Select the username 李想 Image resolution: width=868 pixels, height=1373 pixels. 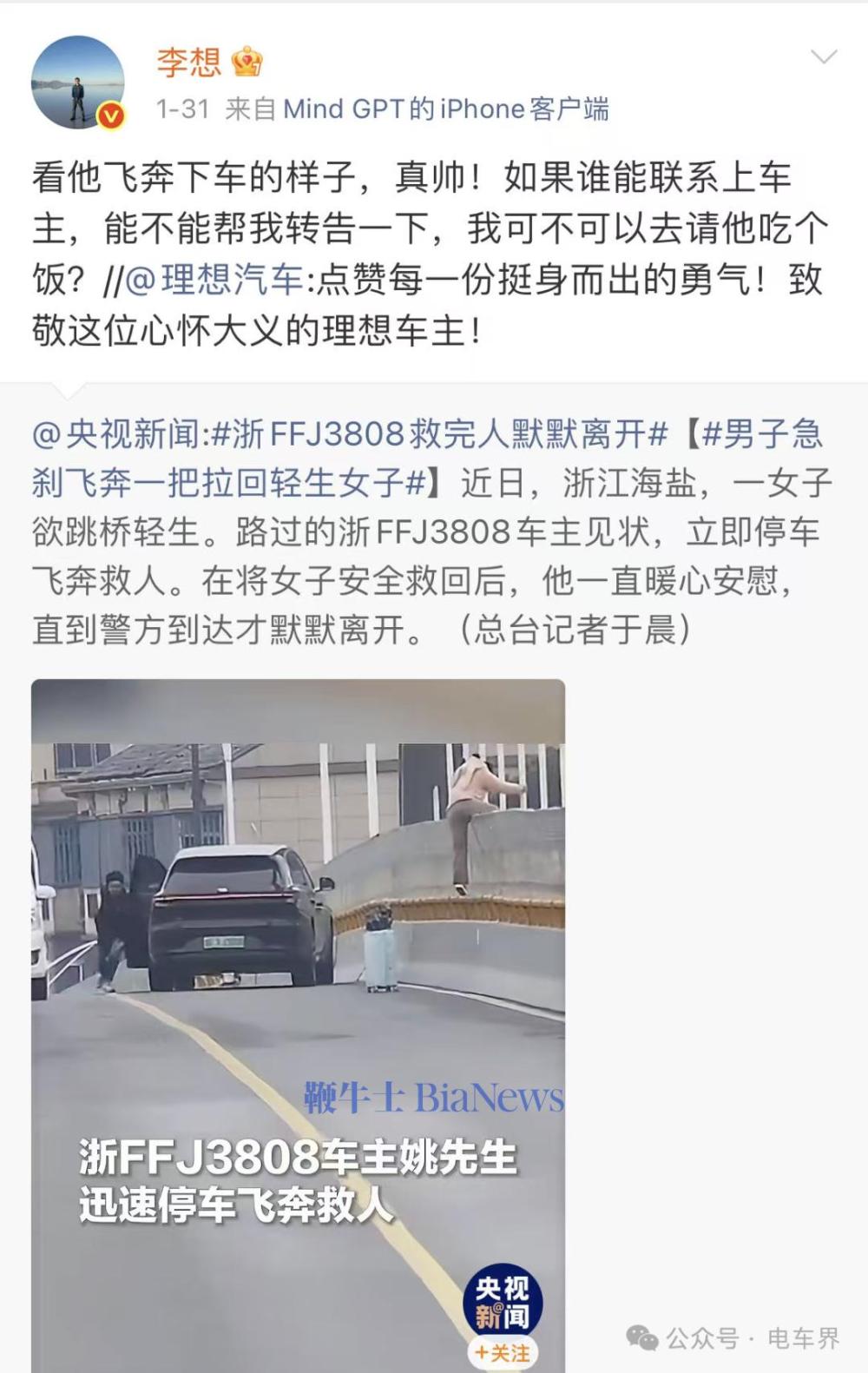click(187, 63)
